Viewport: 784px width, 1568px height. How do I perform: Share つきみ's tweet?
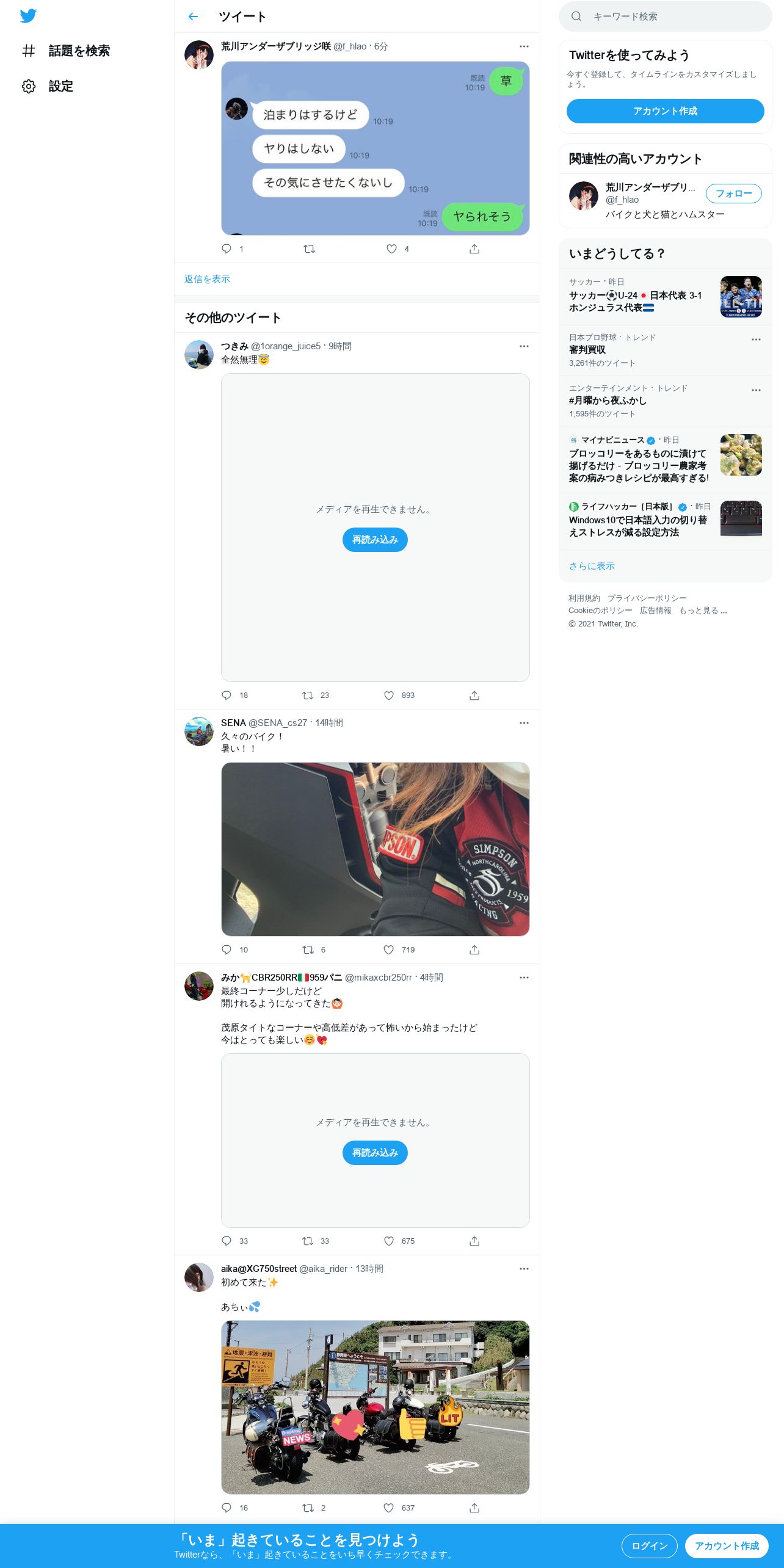(474, 695)
